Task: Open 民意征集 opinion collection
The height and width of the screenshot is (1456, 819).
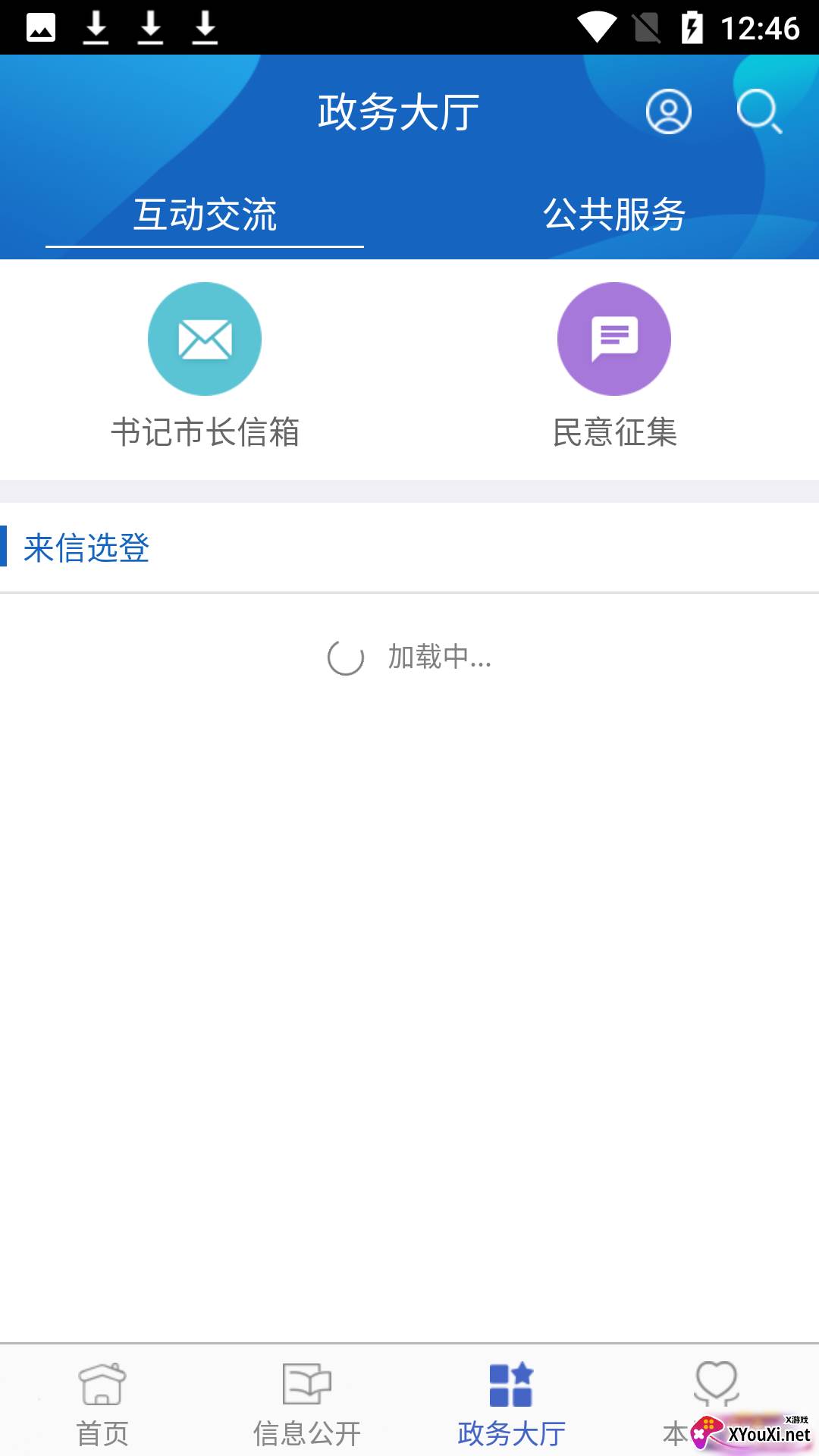Action: tap(614, 366)
